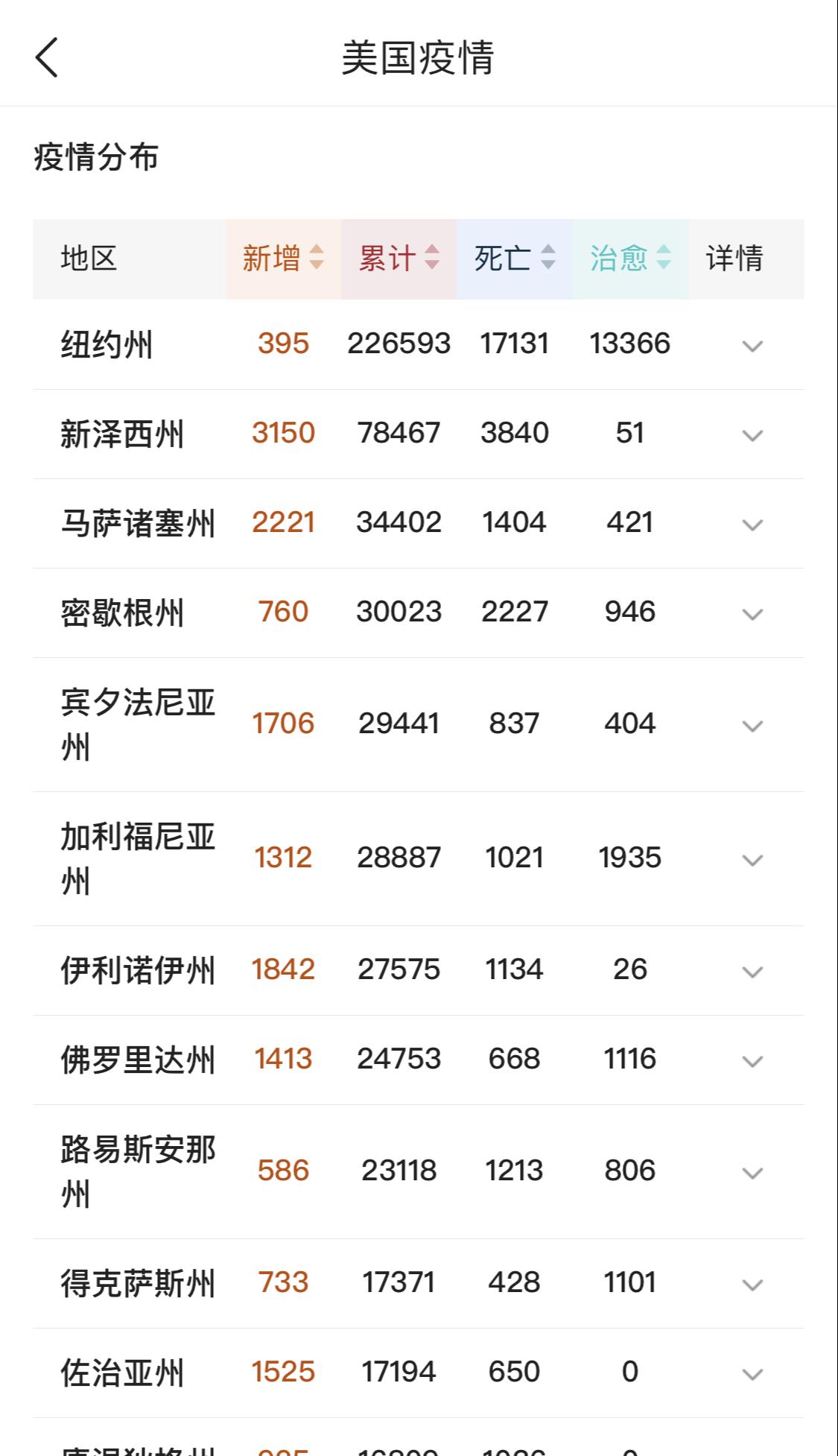Expand details for 马萨诸塞州
Screen dimensions: 838x1456
(x=752, y=525)
